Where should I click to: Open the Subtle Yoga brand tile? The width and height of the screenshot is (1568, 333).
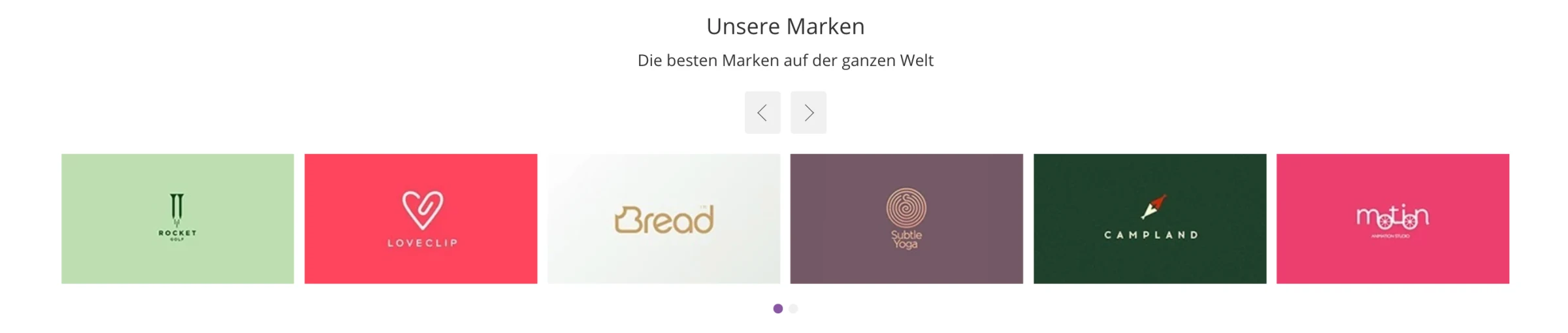[x=907, y=219]
